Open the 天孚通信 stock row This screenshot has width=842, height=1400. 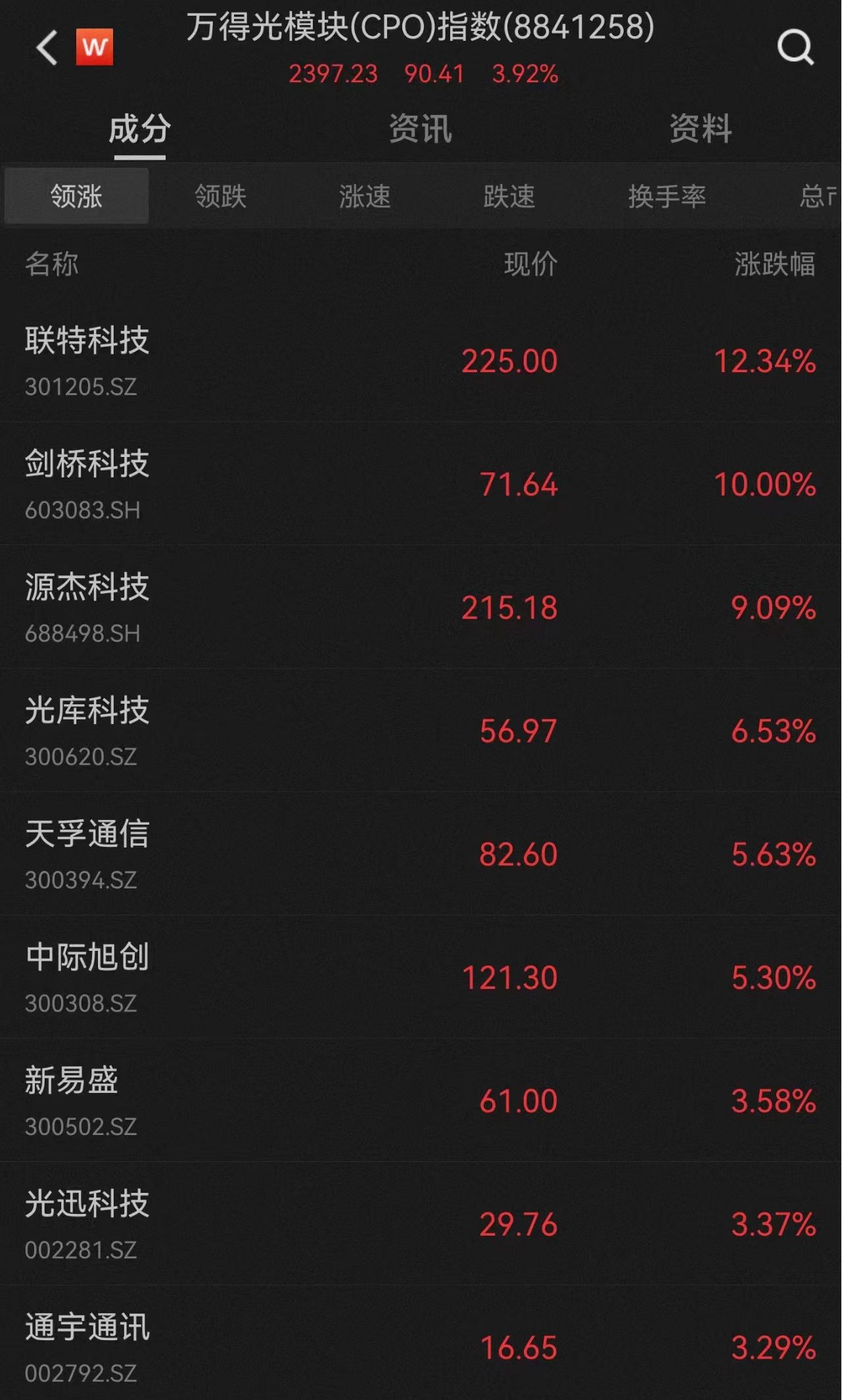(421, 854)
